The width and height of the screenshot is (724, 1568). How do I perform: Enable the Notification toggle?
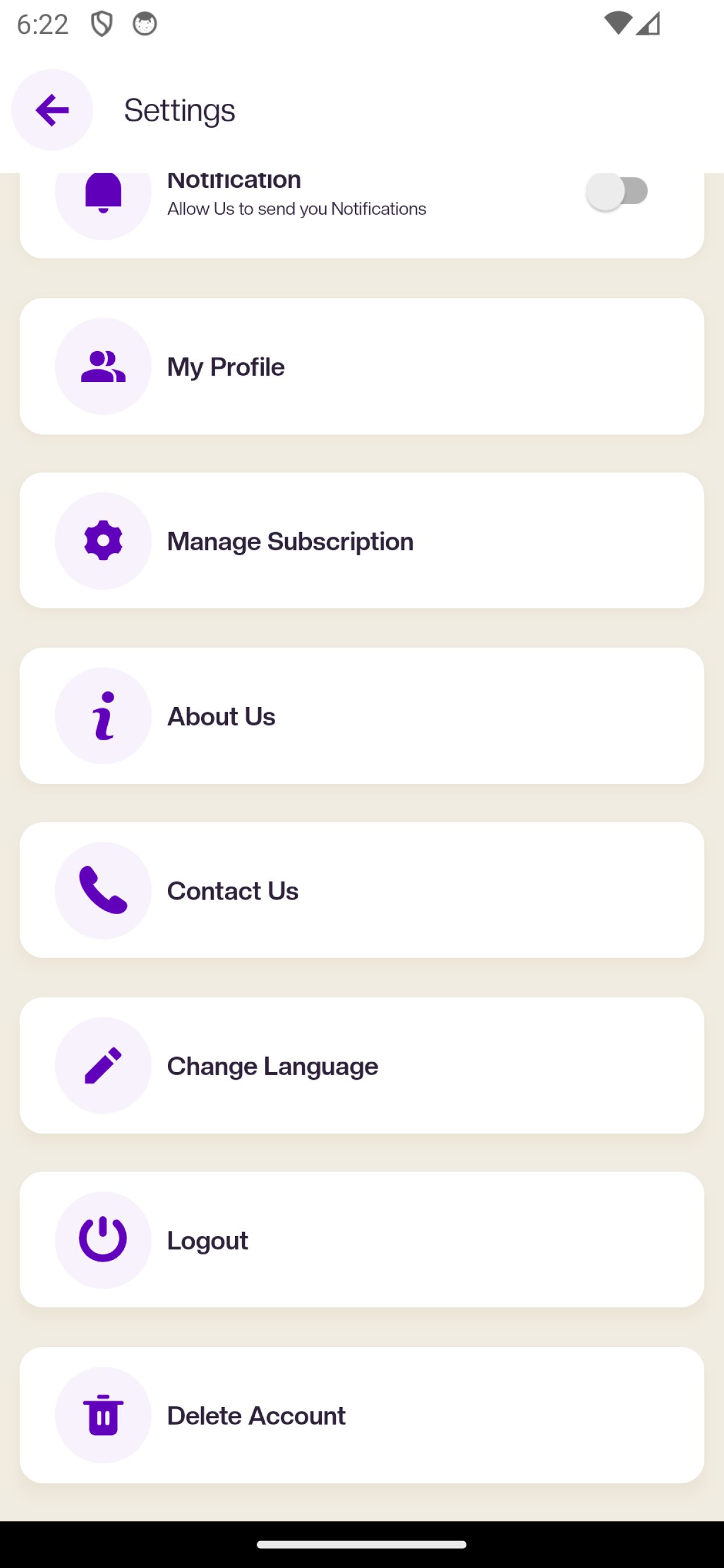pyautogui.click(x=616, y=191)
